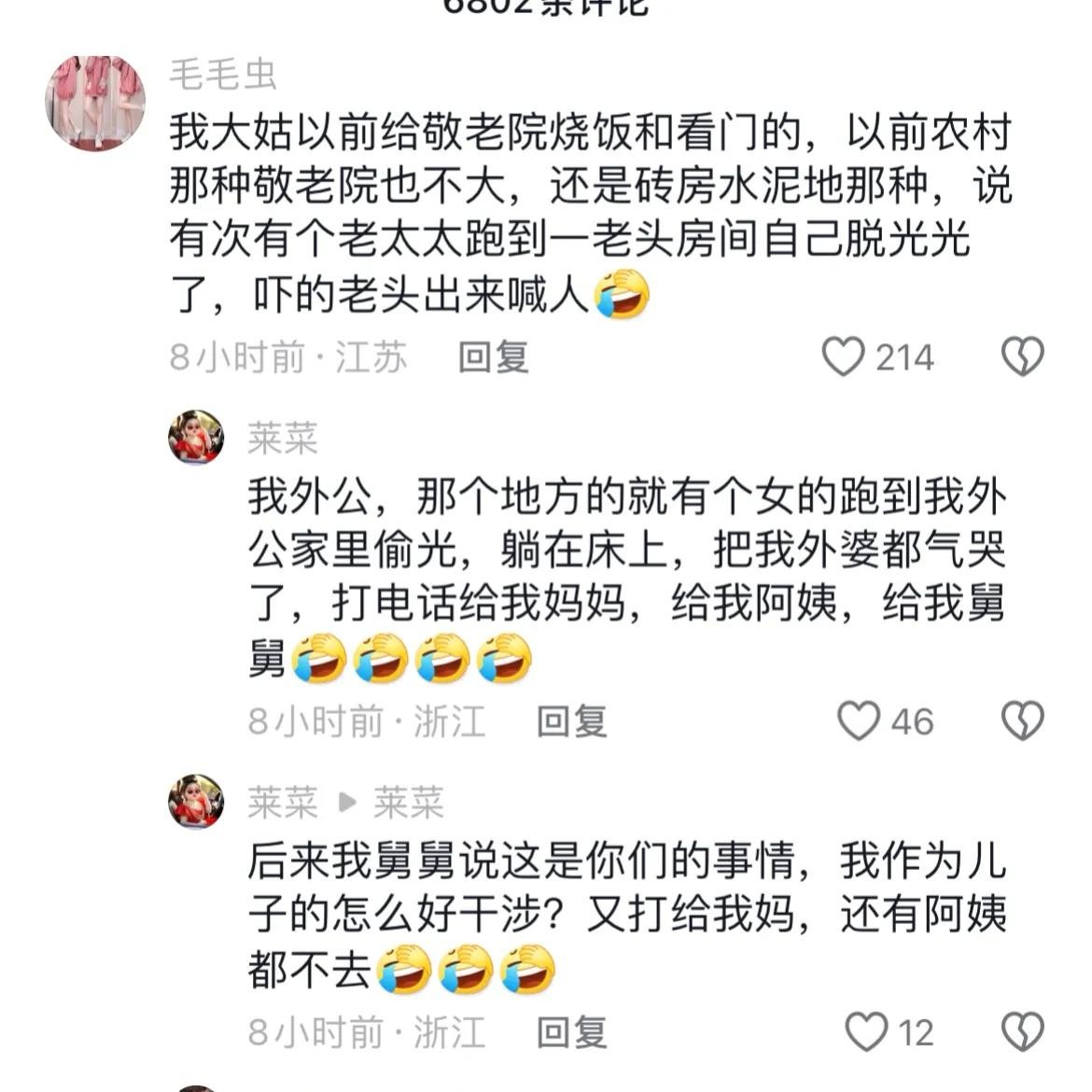1092x1092 pixels.
Task: Reply to 莱菜's comment with 46 likes
Action: [x=571, y=721]
